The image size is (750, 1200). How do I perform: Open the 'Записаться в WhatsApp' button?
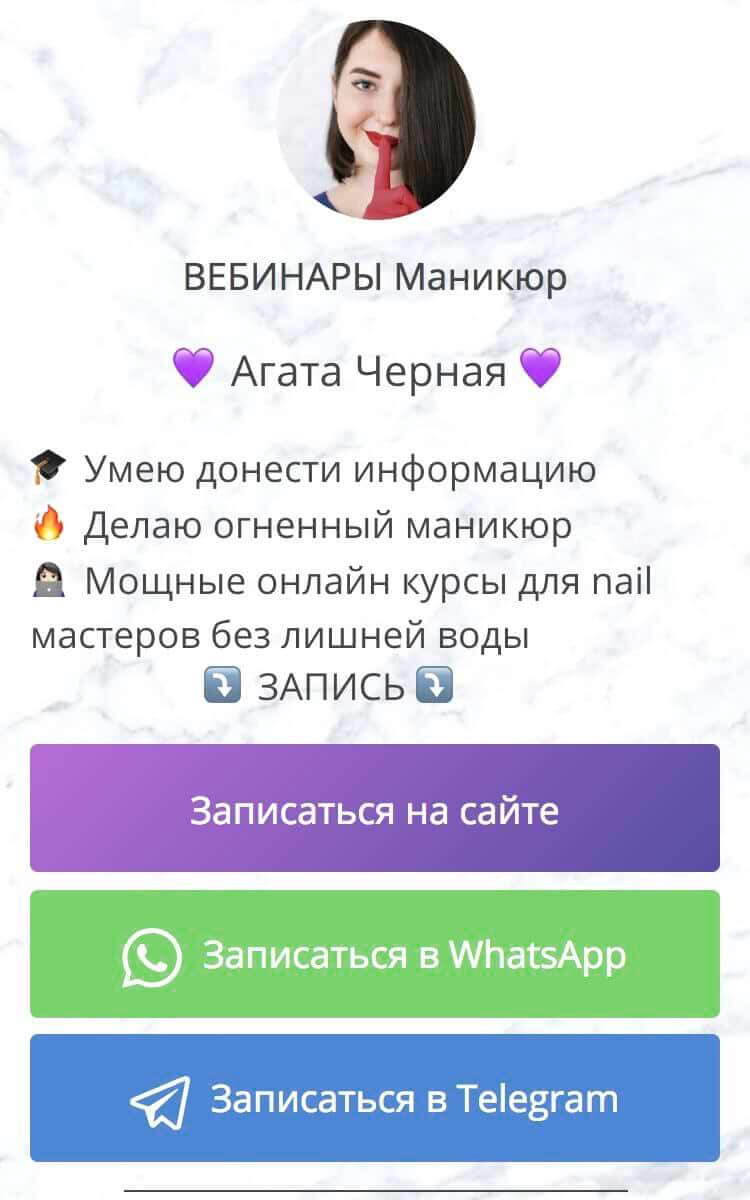(x=374, y=954)
